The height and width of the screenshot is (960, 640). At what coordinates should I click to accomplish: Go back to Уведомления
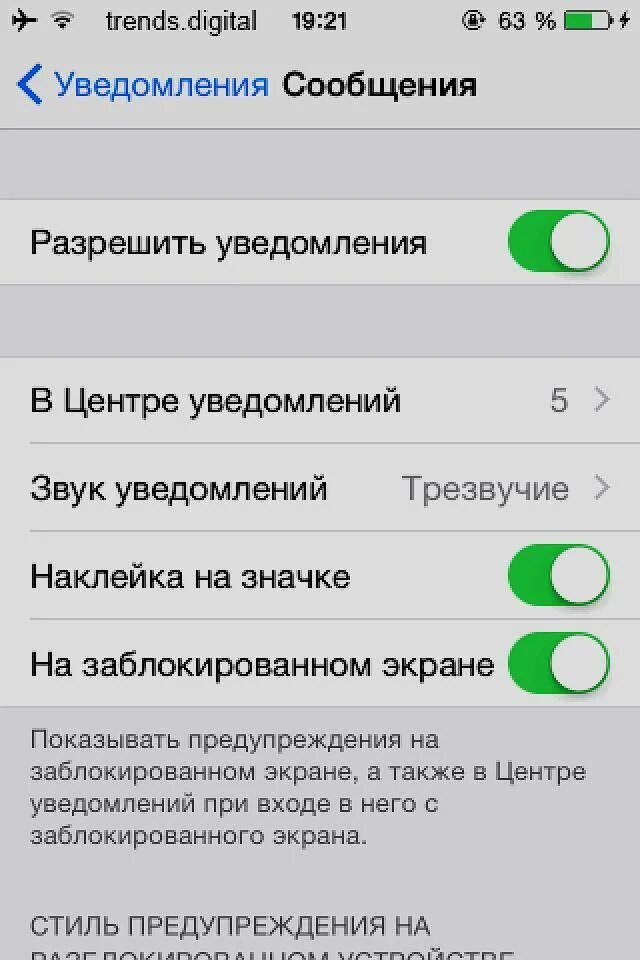tap(142, 85)
